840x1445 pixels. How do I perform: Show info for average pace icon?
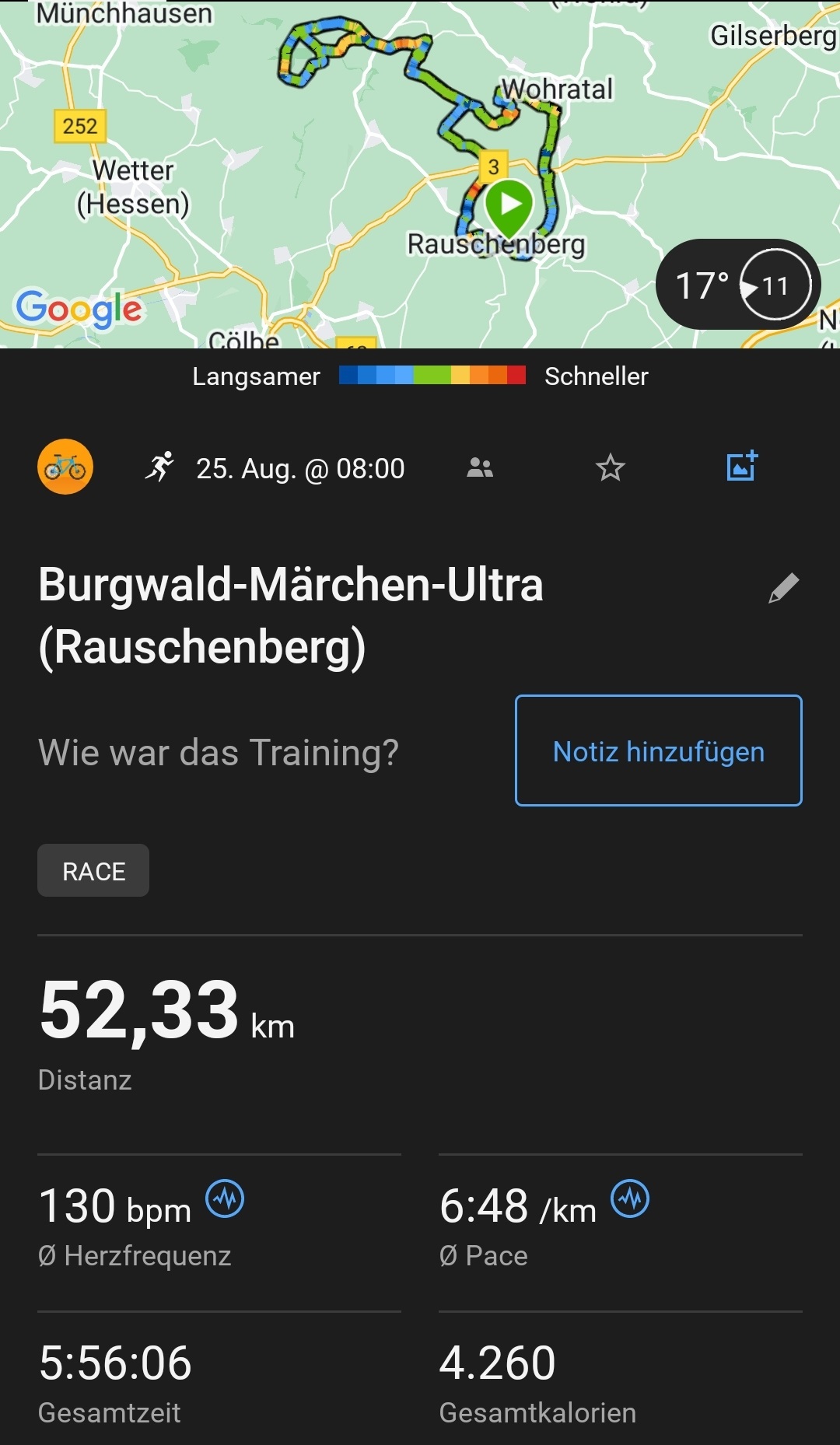coord(630,1199)
